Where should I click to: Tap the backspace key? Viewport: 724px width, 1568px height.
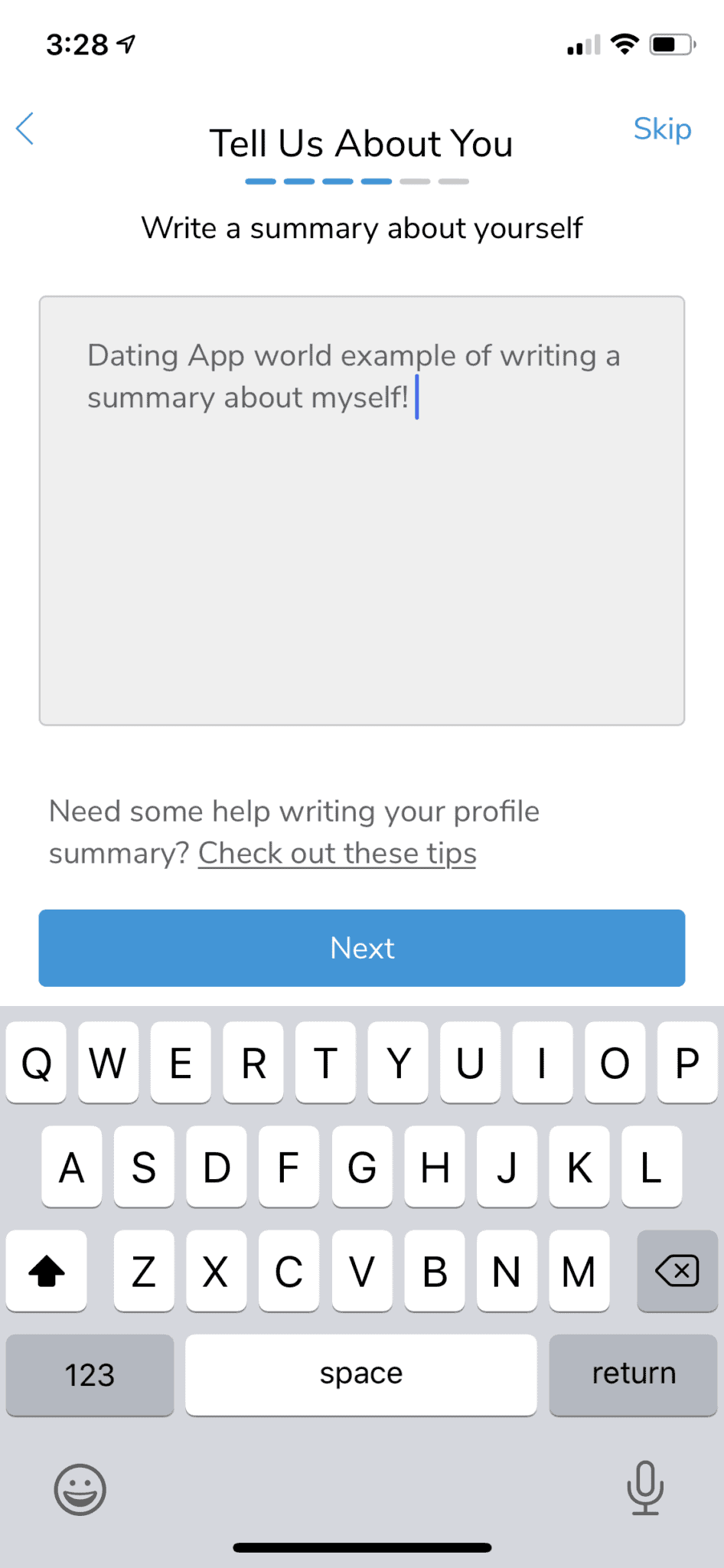click(677, 1272)
